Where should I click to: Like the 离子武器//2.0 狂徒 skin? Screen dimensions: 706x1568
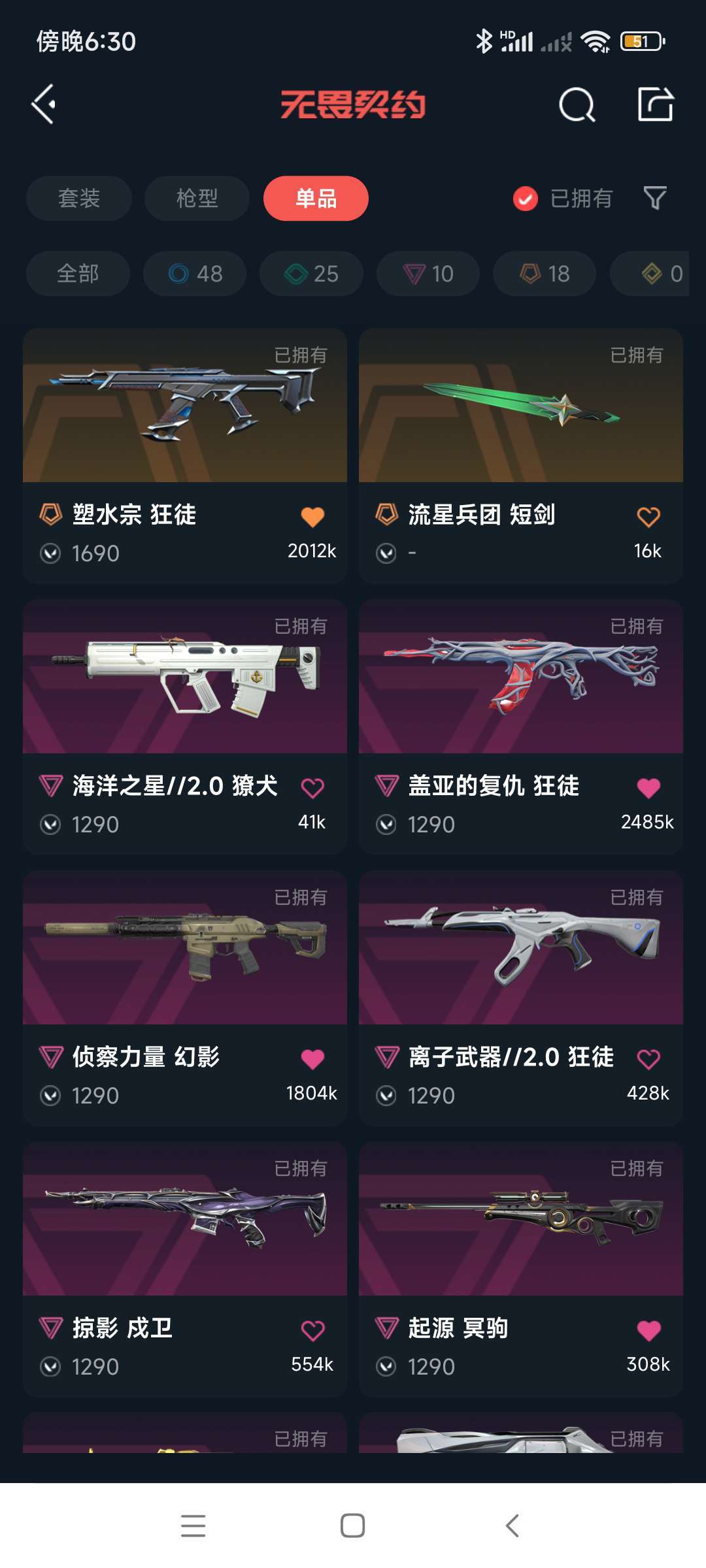(648, 1059)
